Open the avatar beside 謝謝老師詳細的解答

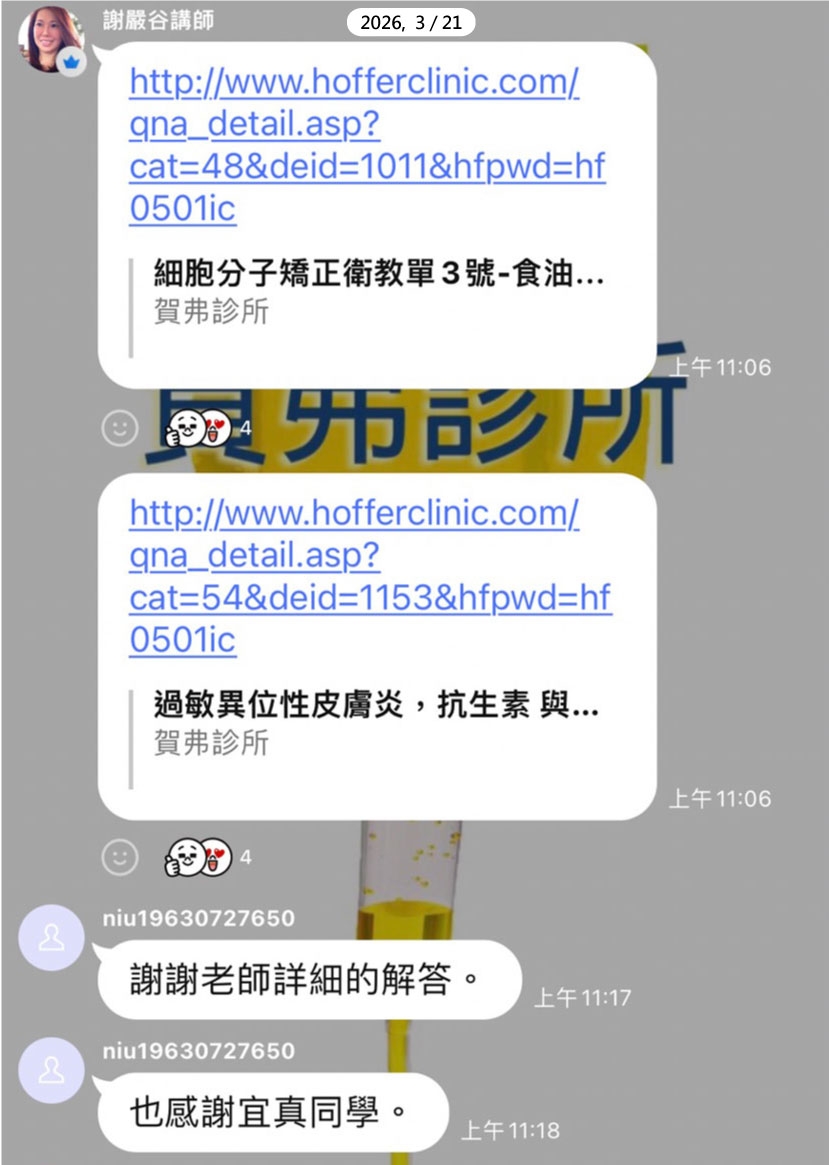52,937
